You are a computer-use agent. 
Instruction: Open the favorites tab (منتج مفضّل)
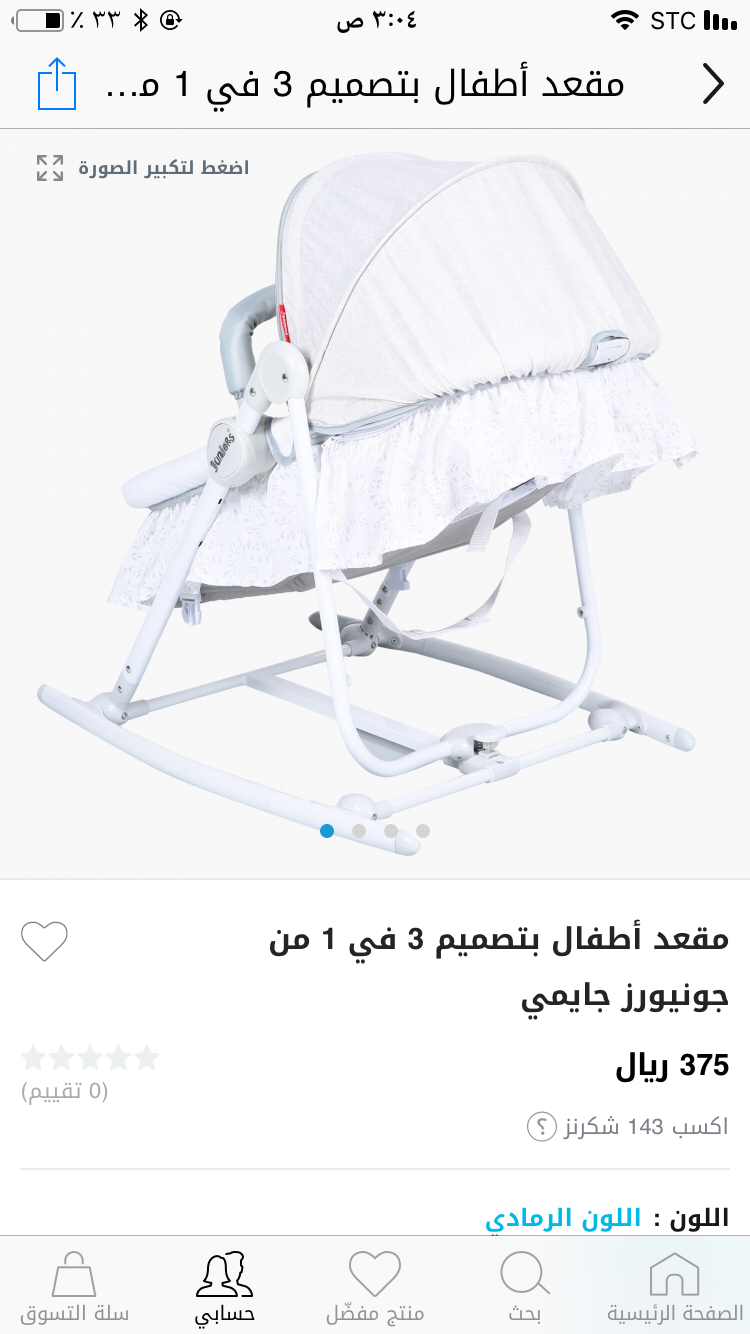point(375,1286)
